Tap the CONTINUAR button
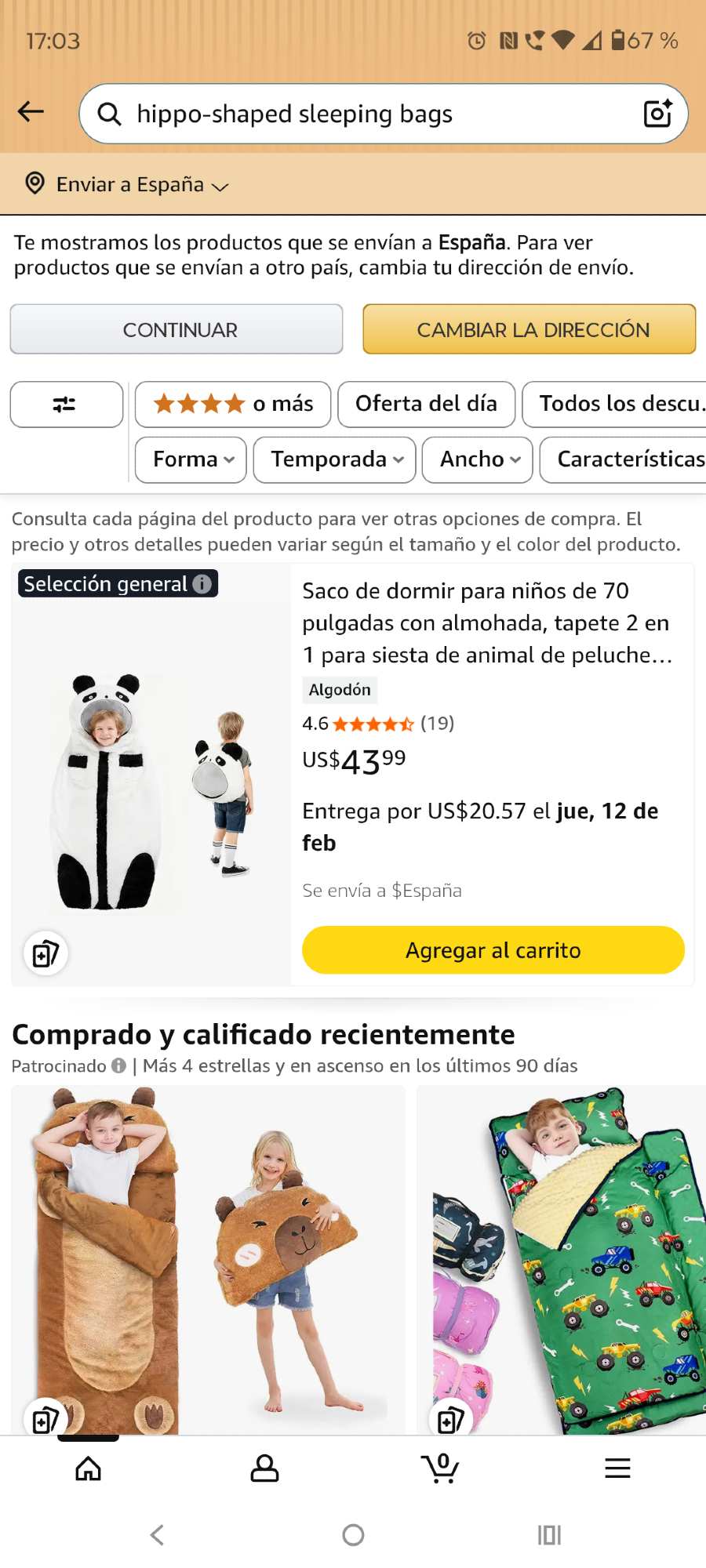 (x=176, y=330)
